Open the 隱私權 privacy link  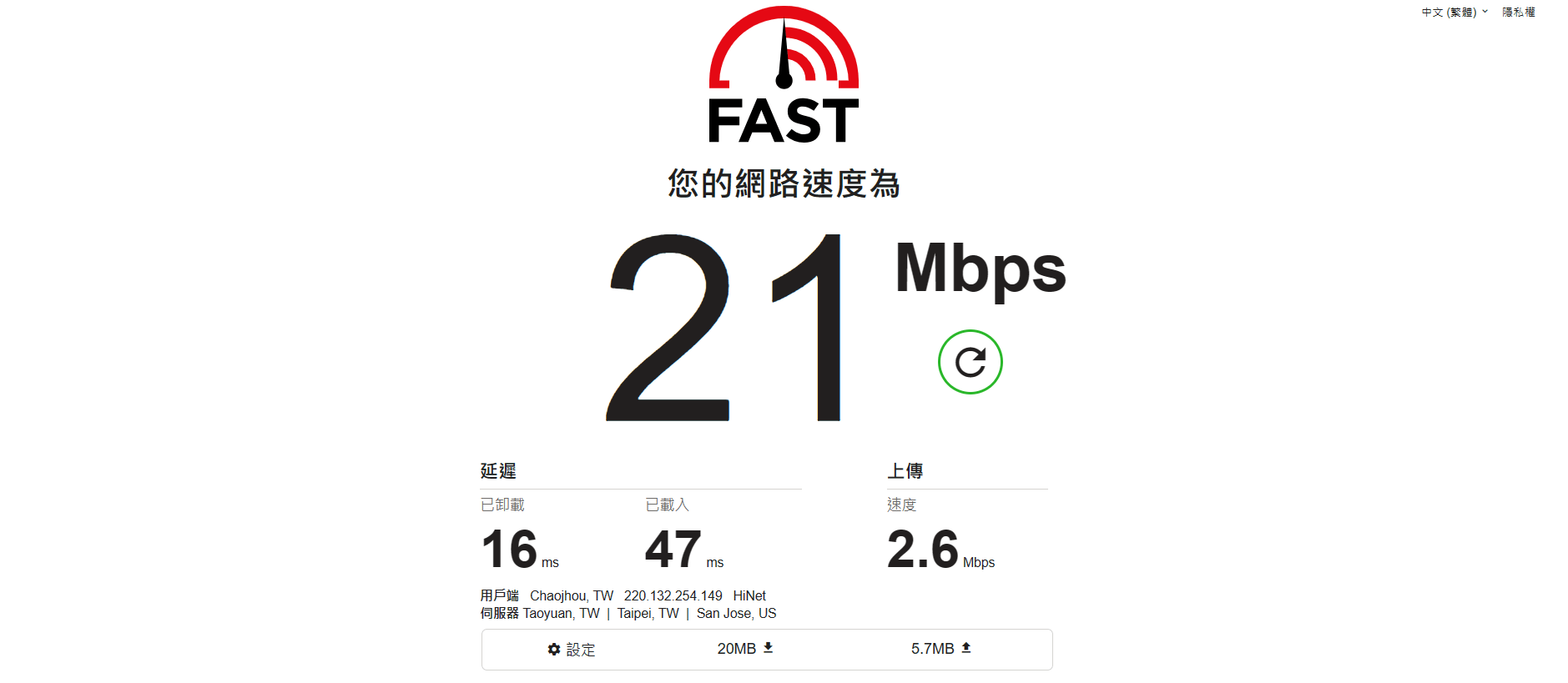pos(1518,13)
